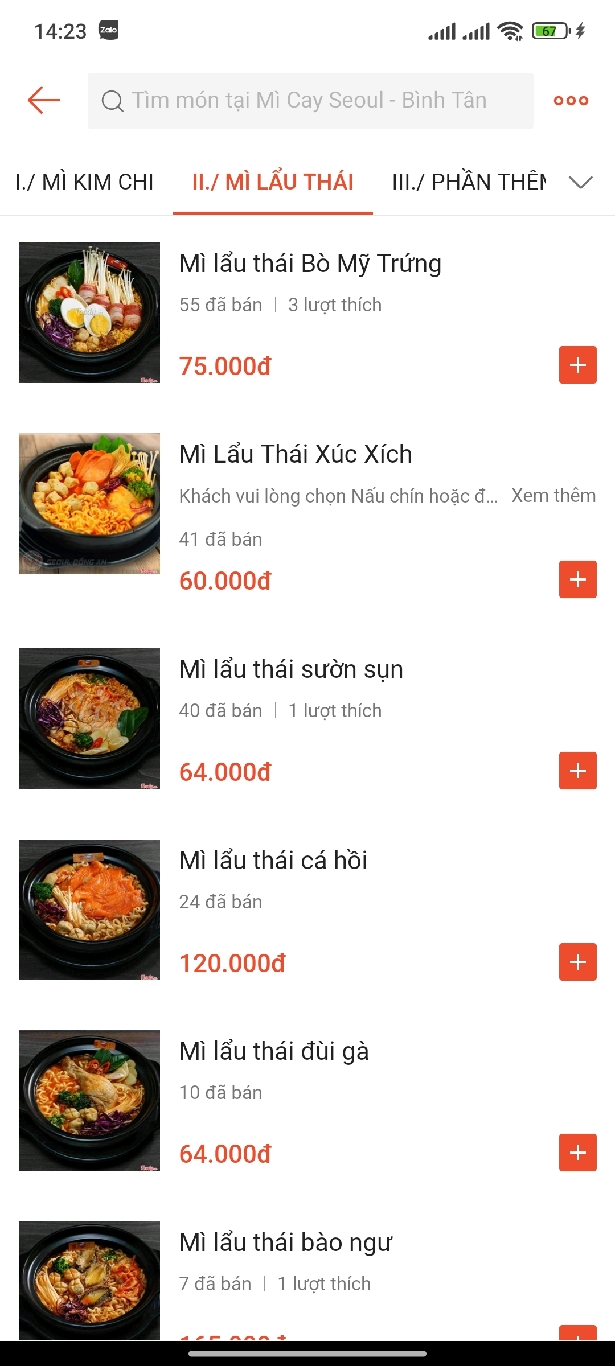Select the II./ MÌ LẨU THÁI tab
The width and height of the screenshot is (615, 1366).
pos(272,182)
